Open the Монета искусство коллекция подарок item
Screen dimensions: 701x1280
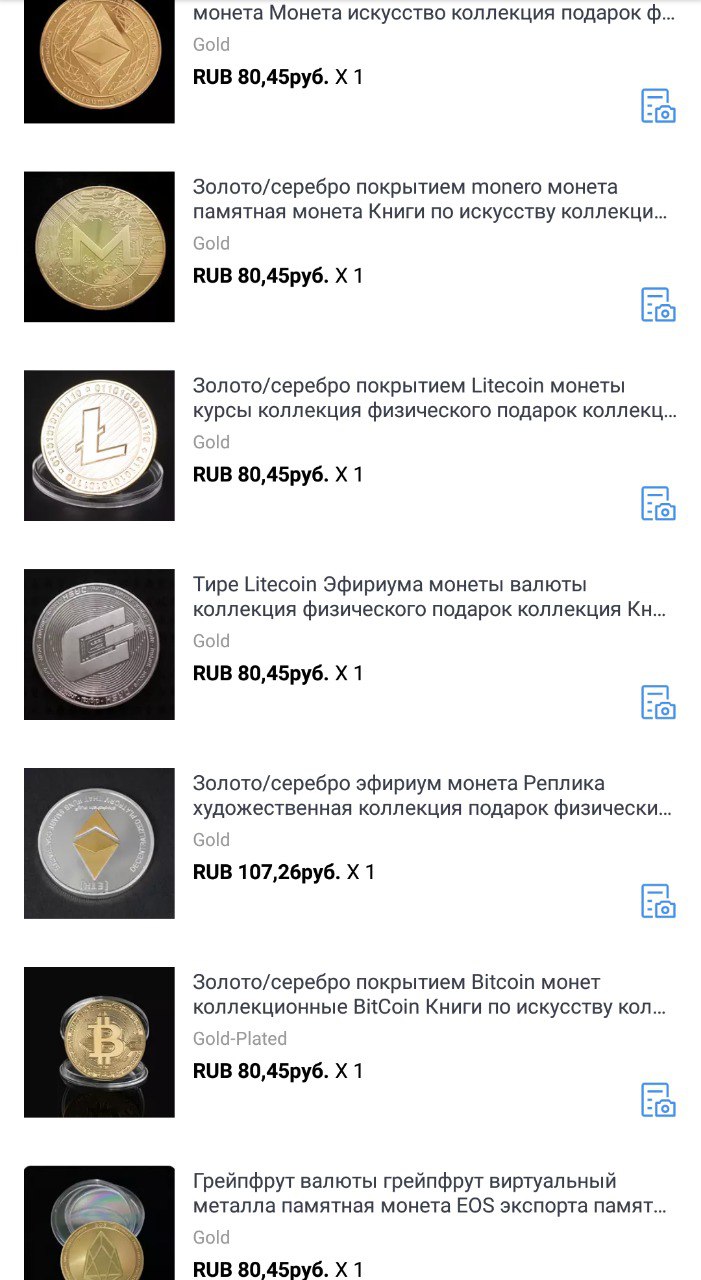429,15
